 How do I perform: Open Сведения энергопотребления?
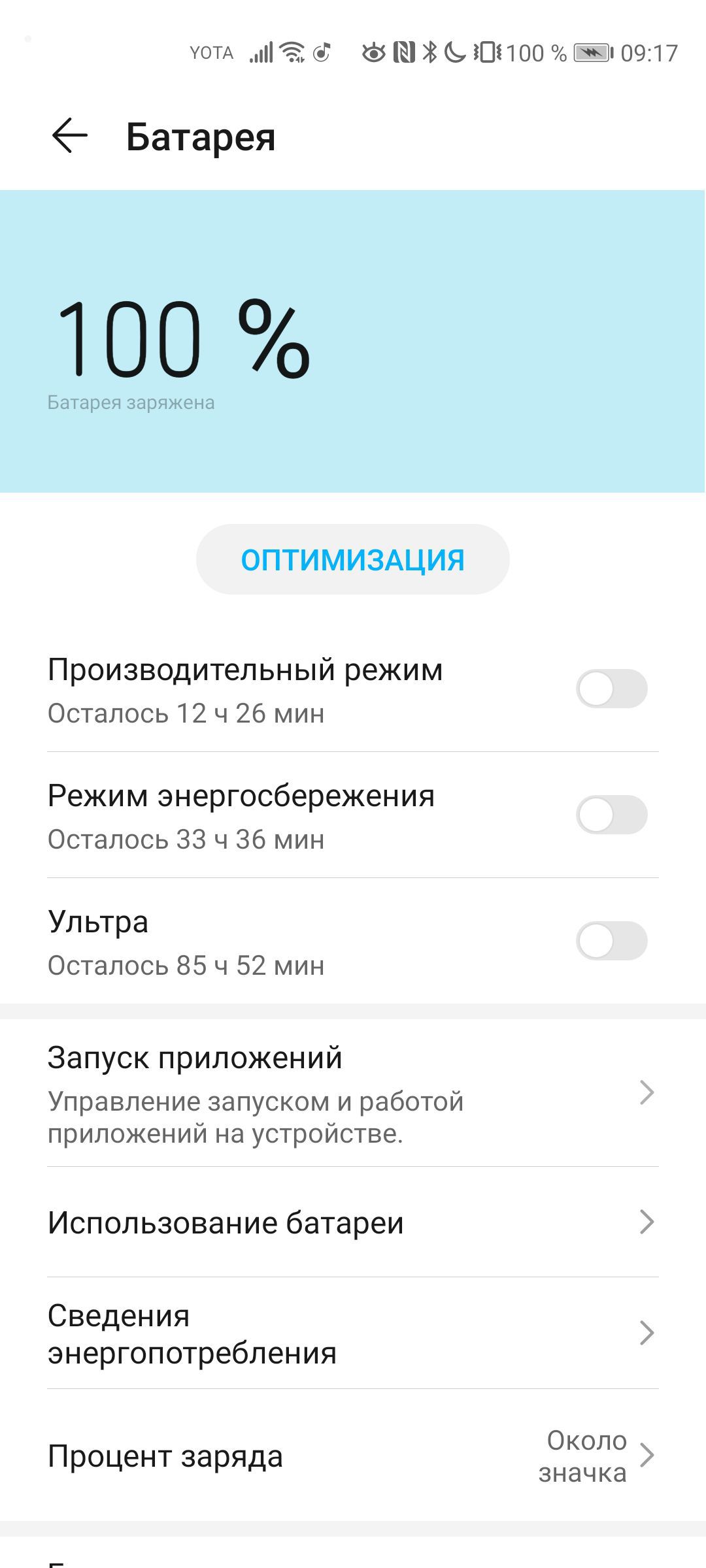(353, 1333)
